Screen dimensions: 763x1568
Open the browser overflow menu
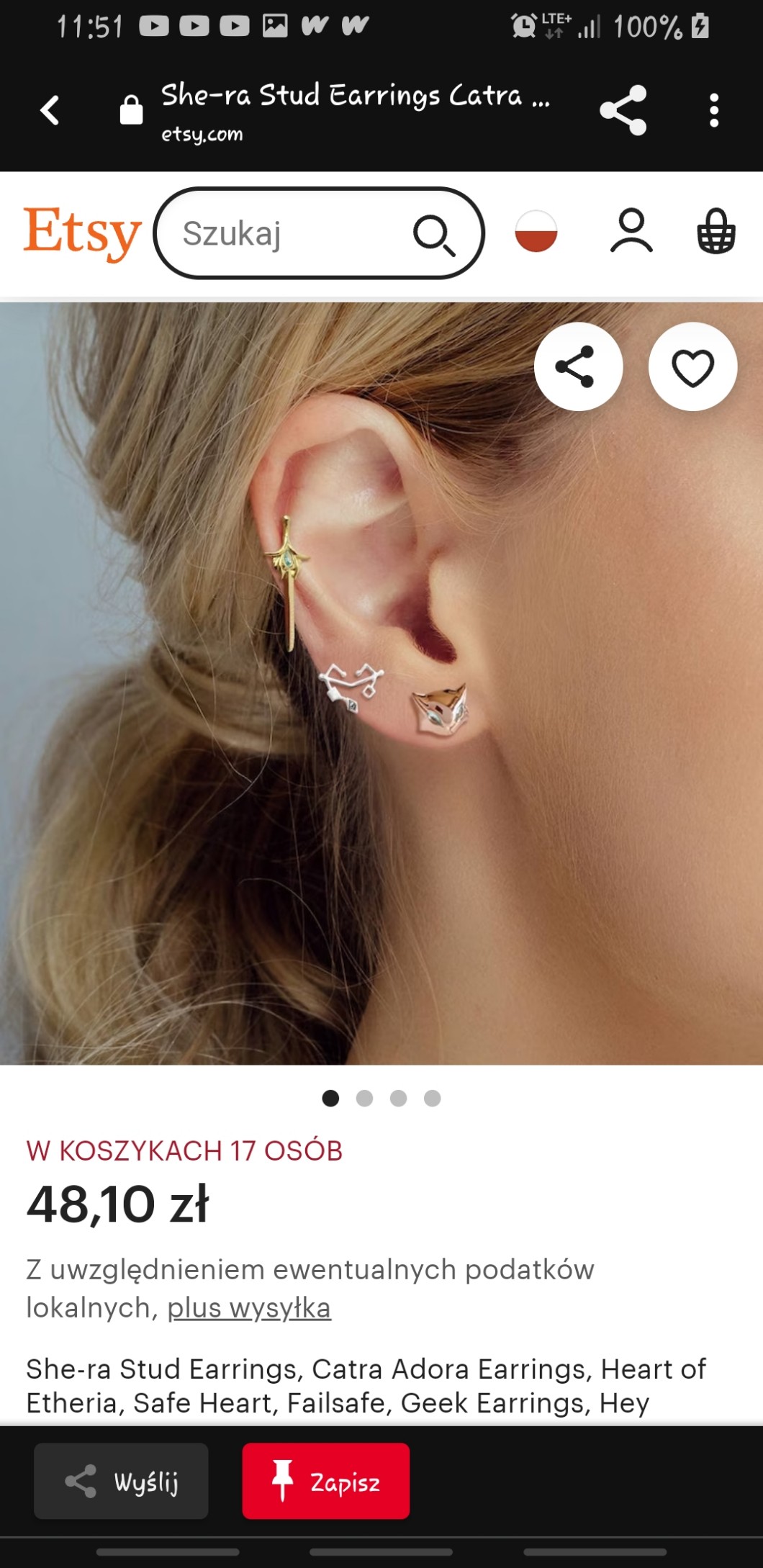(713, 110)
